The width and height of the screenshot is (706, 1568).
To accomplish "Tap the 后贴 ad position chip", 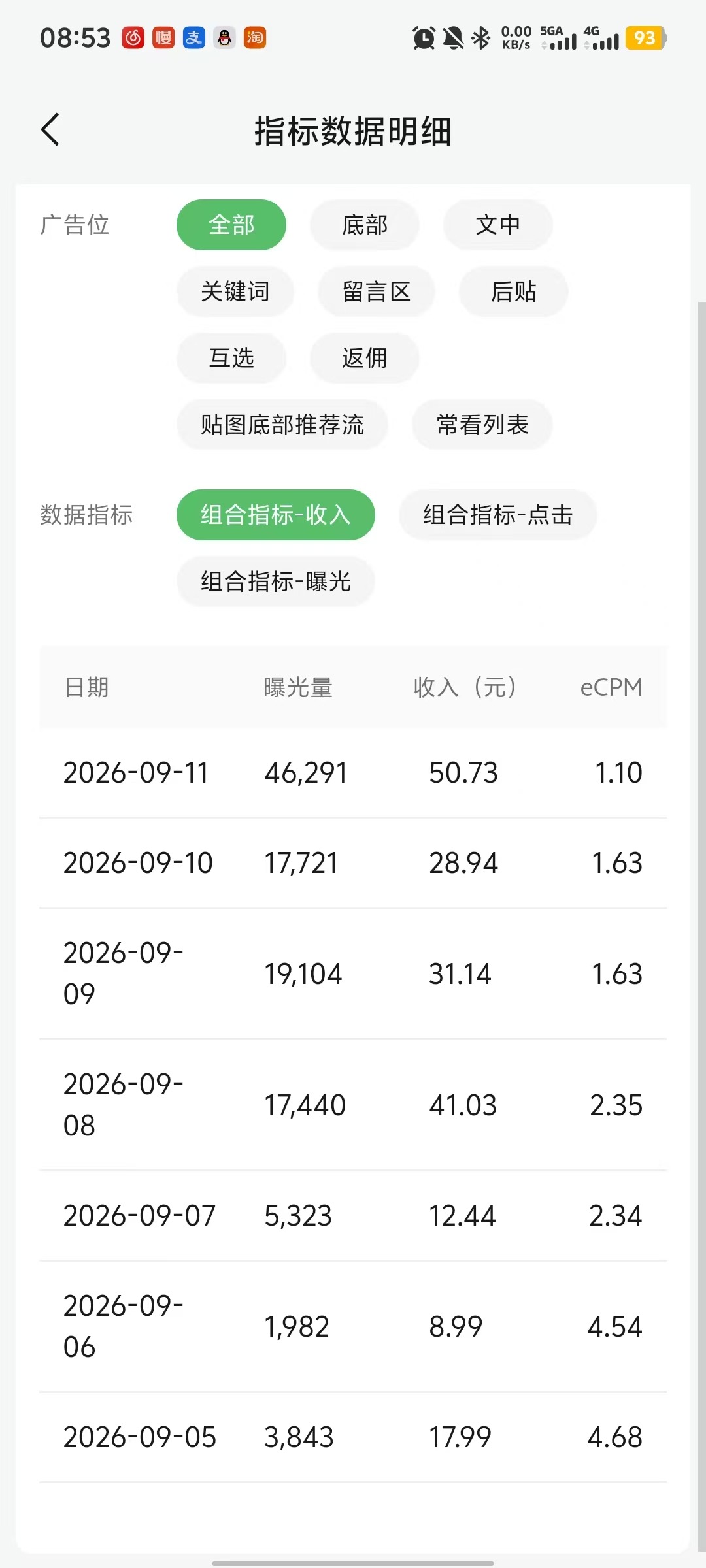I will (514, 291).
